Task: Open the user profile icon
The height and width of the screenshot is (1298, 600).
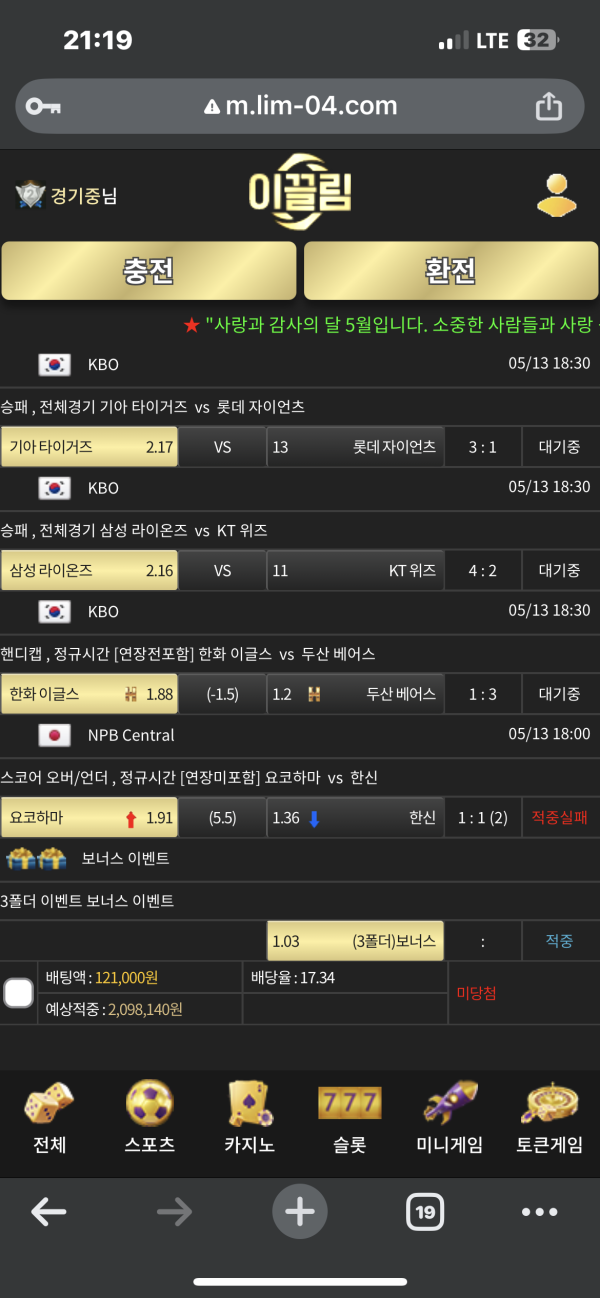Action: [557, 195]
